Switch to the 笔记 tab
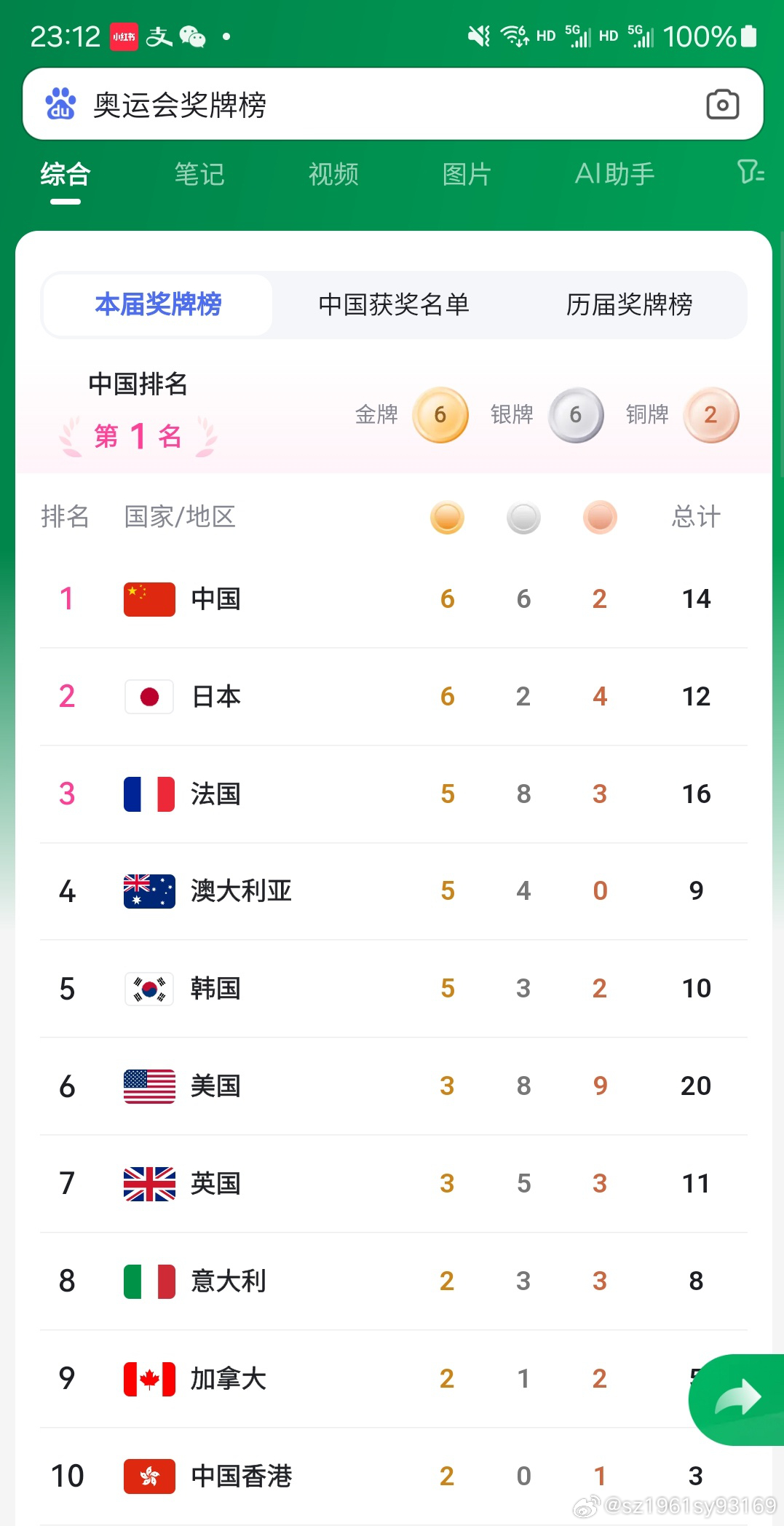This screenshot has height=1526, width=784. (199, 174)
